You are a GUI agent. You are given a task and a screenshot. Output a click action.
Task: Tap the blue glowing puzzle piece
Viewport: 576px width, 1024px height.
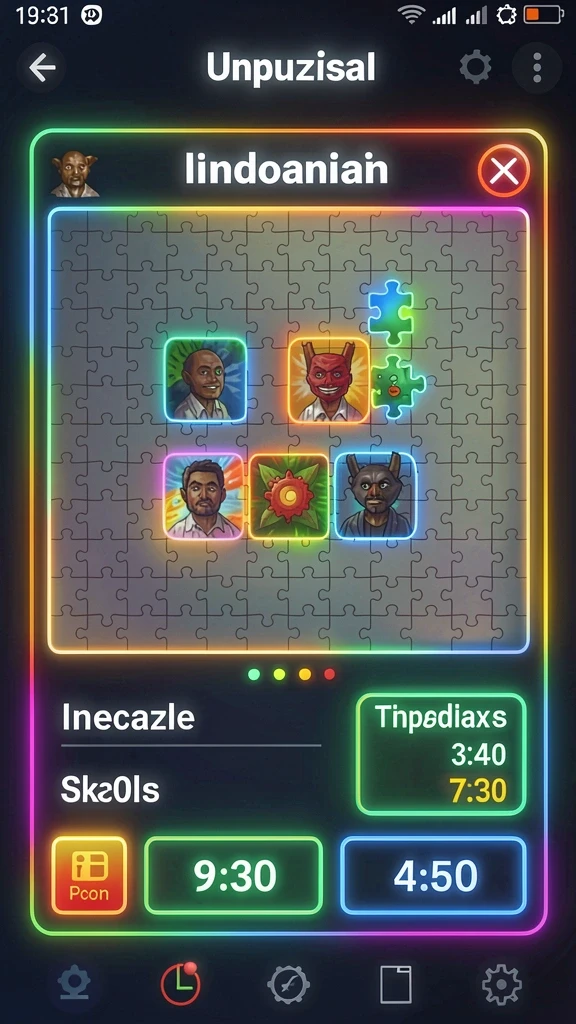tap(391, 312)
